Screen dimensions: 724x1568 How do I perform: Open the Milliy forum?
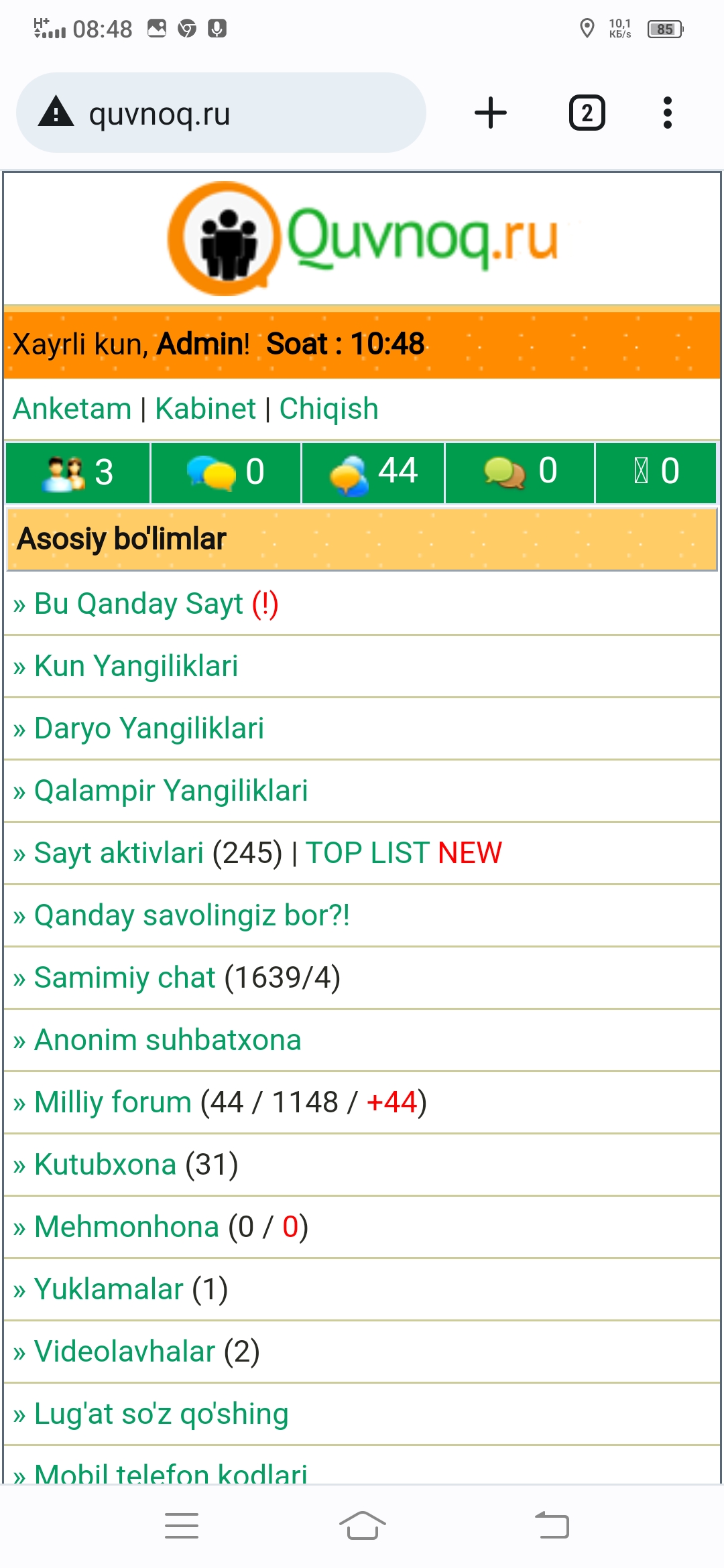click(x=113, y=1102)
